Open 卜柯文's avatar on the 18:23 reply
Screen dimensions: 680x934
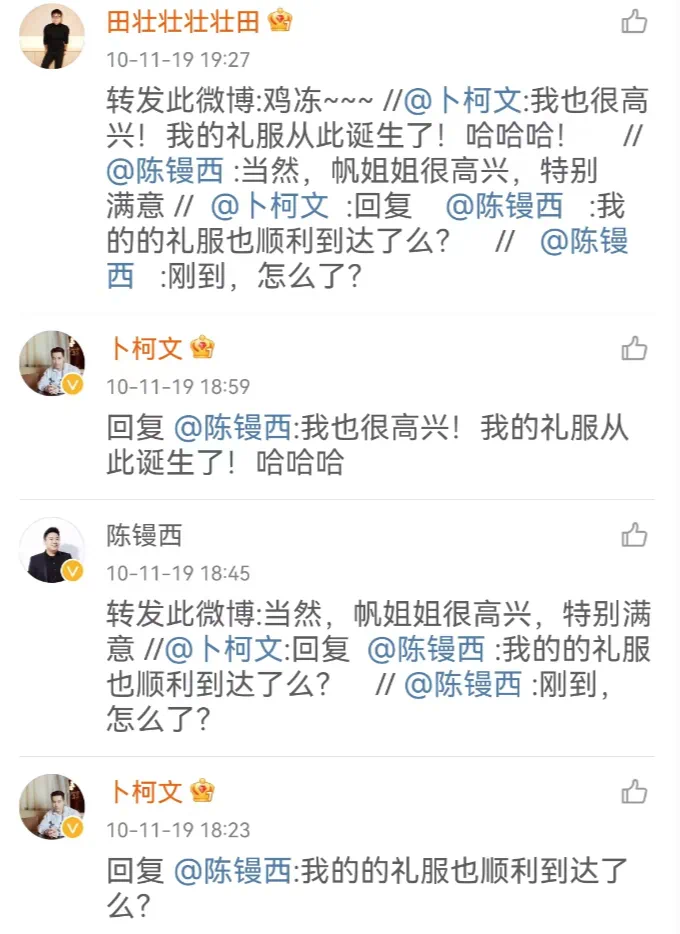pos(52,807)
